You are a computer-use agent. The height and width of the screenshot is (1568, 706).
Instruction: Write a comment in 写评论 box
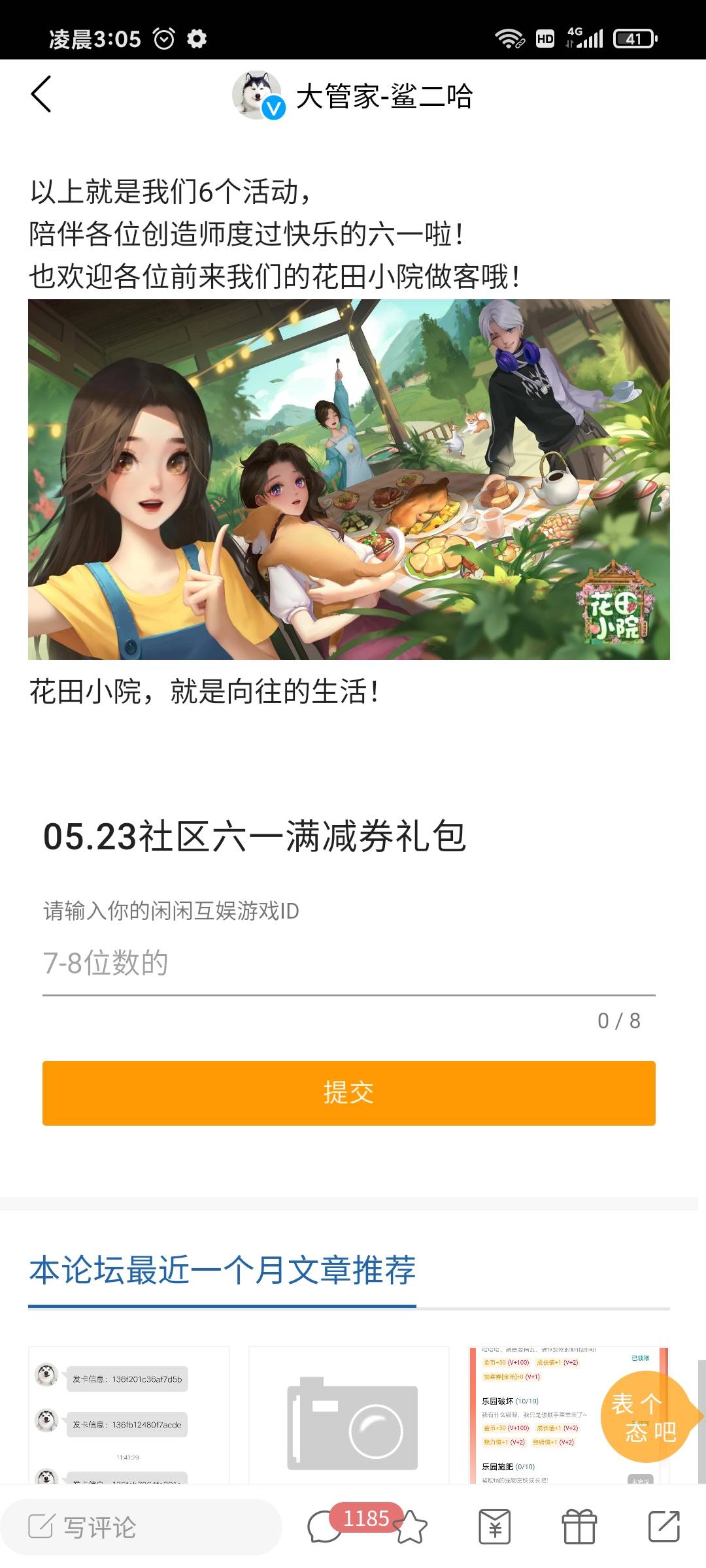coord(141,1527)
